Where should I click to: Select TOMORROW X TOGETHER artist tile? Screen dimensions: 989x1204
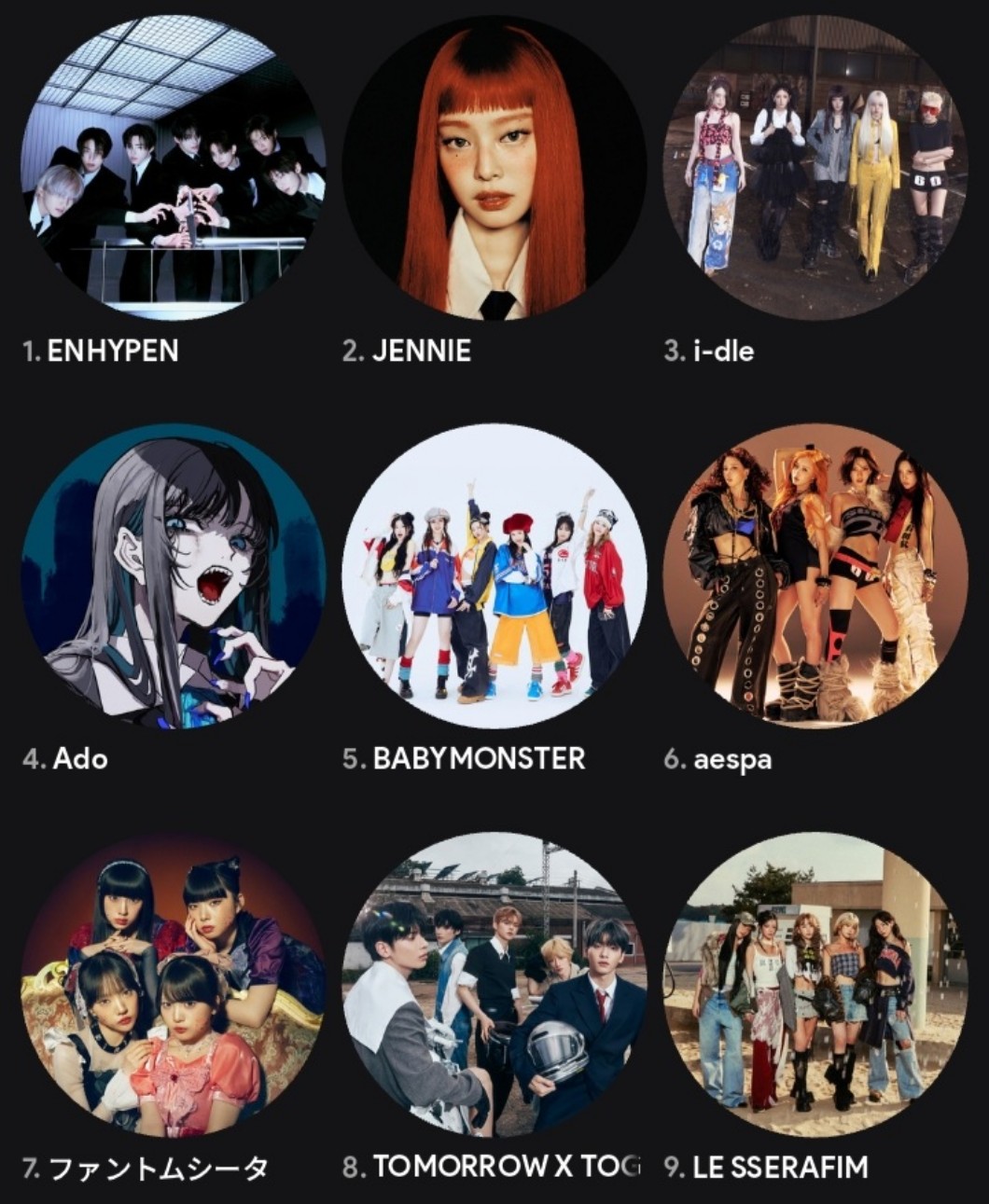(x=494, y=985)
